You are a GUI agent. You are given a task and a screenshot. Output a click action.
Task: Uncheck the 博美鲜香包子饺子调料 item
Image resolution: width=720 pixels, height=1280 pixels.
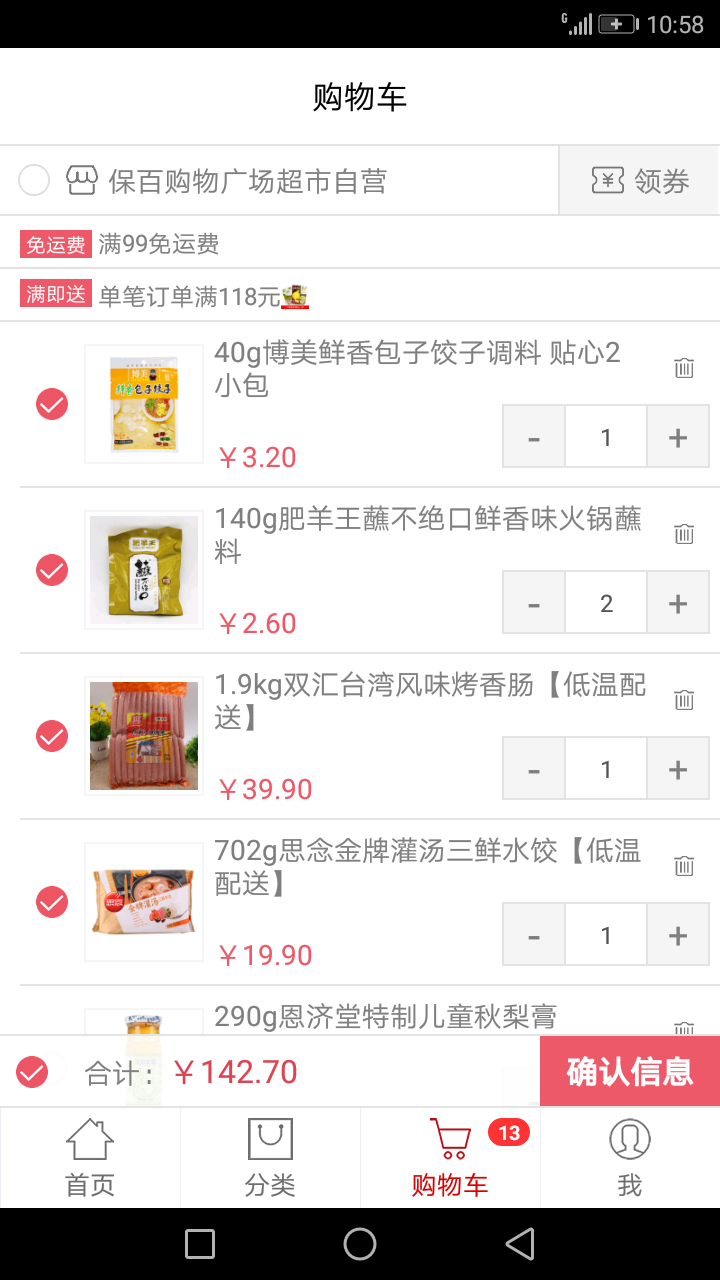(52, 404)
